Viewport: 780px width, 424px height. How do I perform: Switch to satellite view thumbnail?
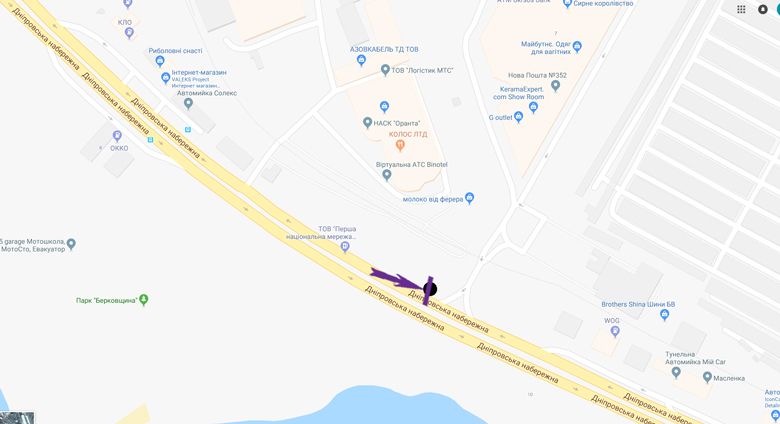(16, 417)
